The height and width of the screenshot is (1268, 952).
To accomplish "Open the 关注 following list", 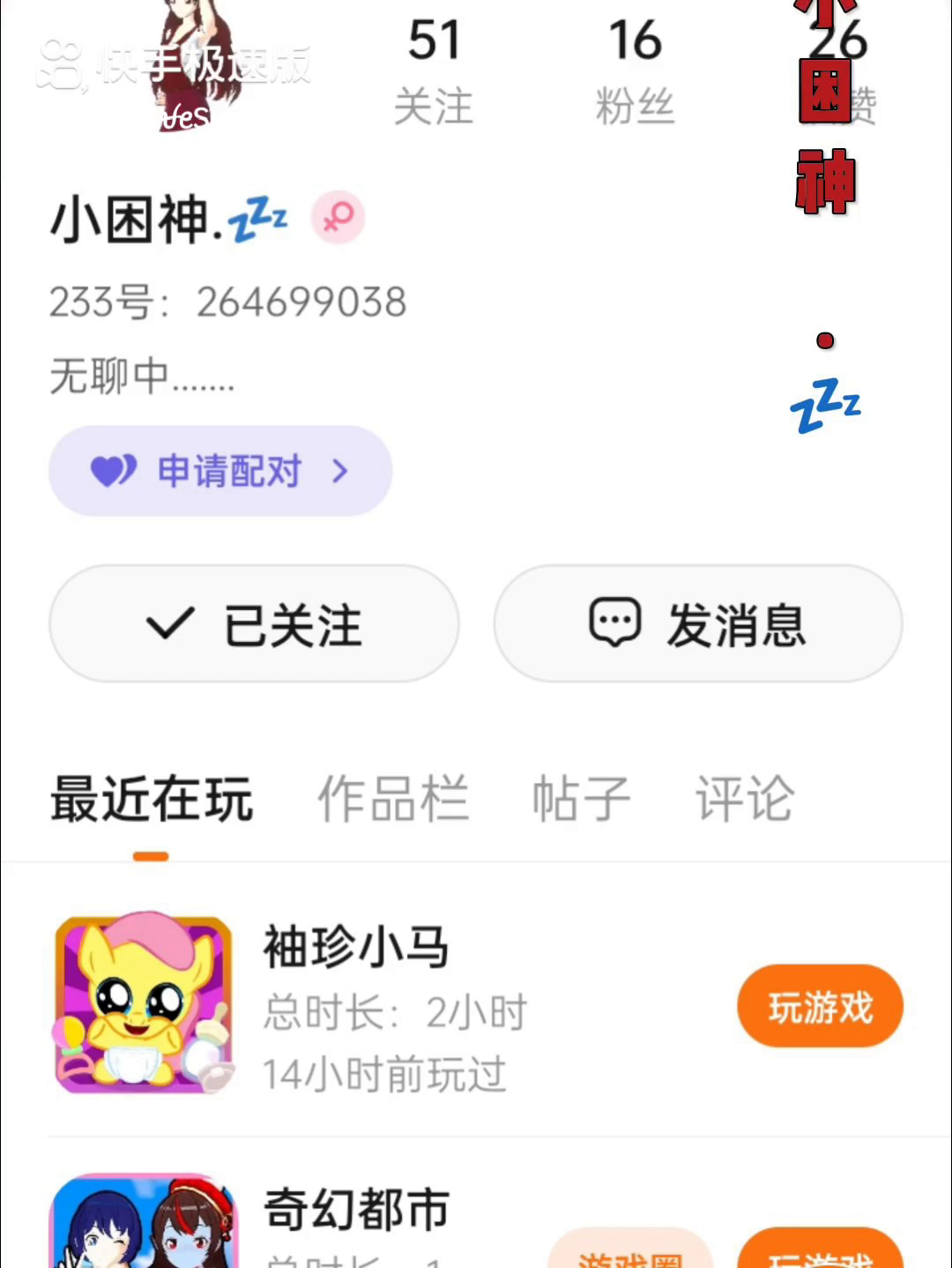I will coord(433,72).
